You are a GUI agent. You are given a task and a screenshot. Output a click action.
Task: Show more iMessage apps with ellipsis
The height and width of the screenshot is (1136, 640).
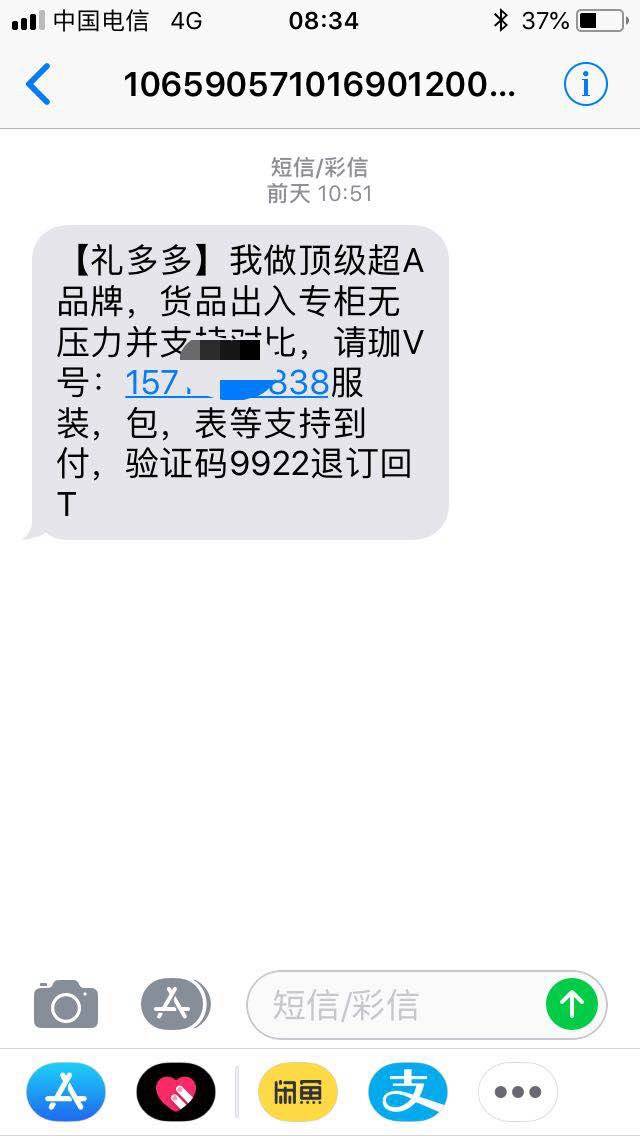coord(518,1092)
